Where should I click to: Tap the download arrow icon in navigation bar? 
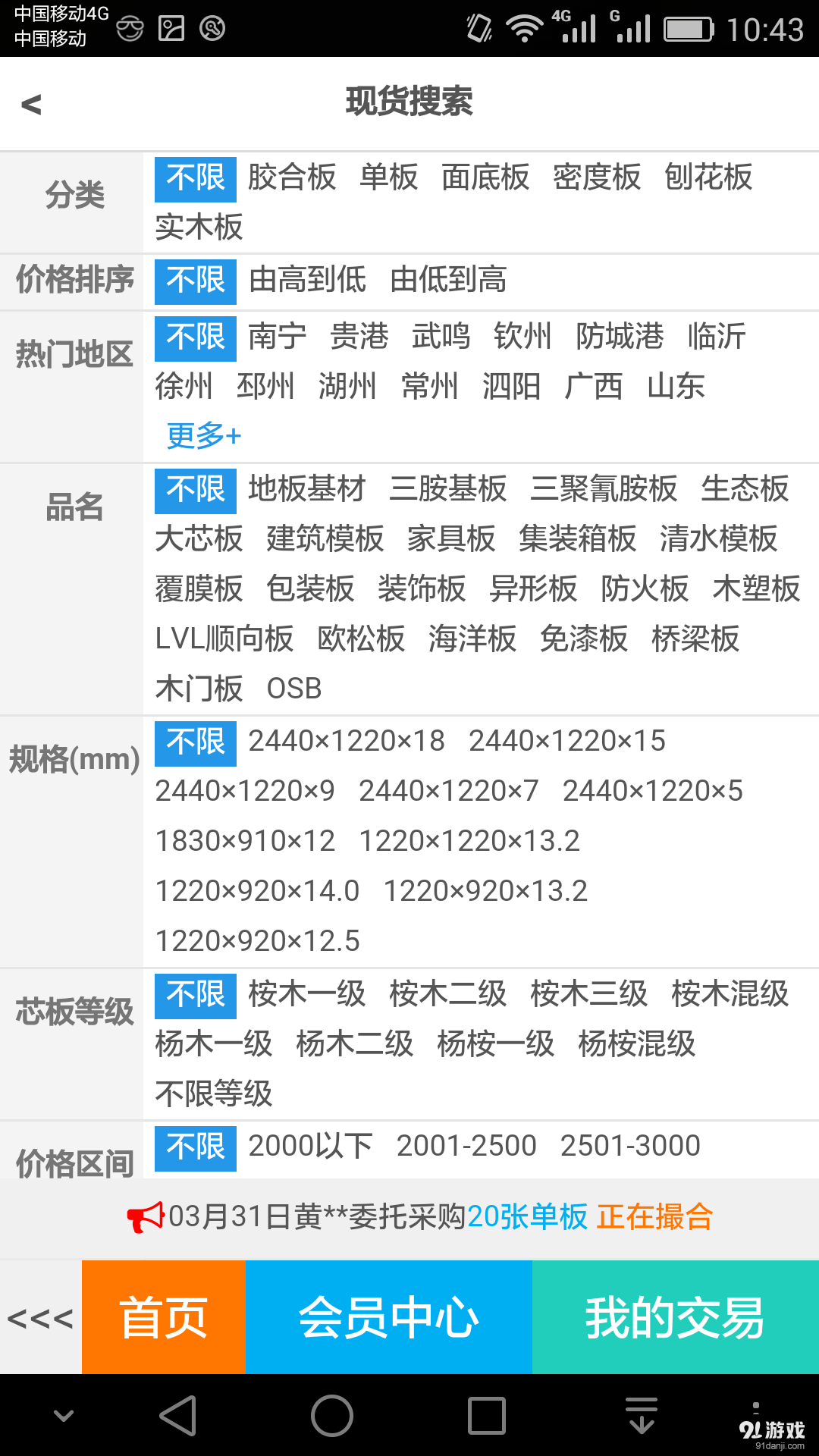[x=642, y=1412]
